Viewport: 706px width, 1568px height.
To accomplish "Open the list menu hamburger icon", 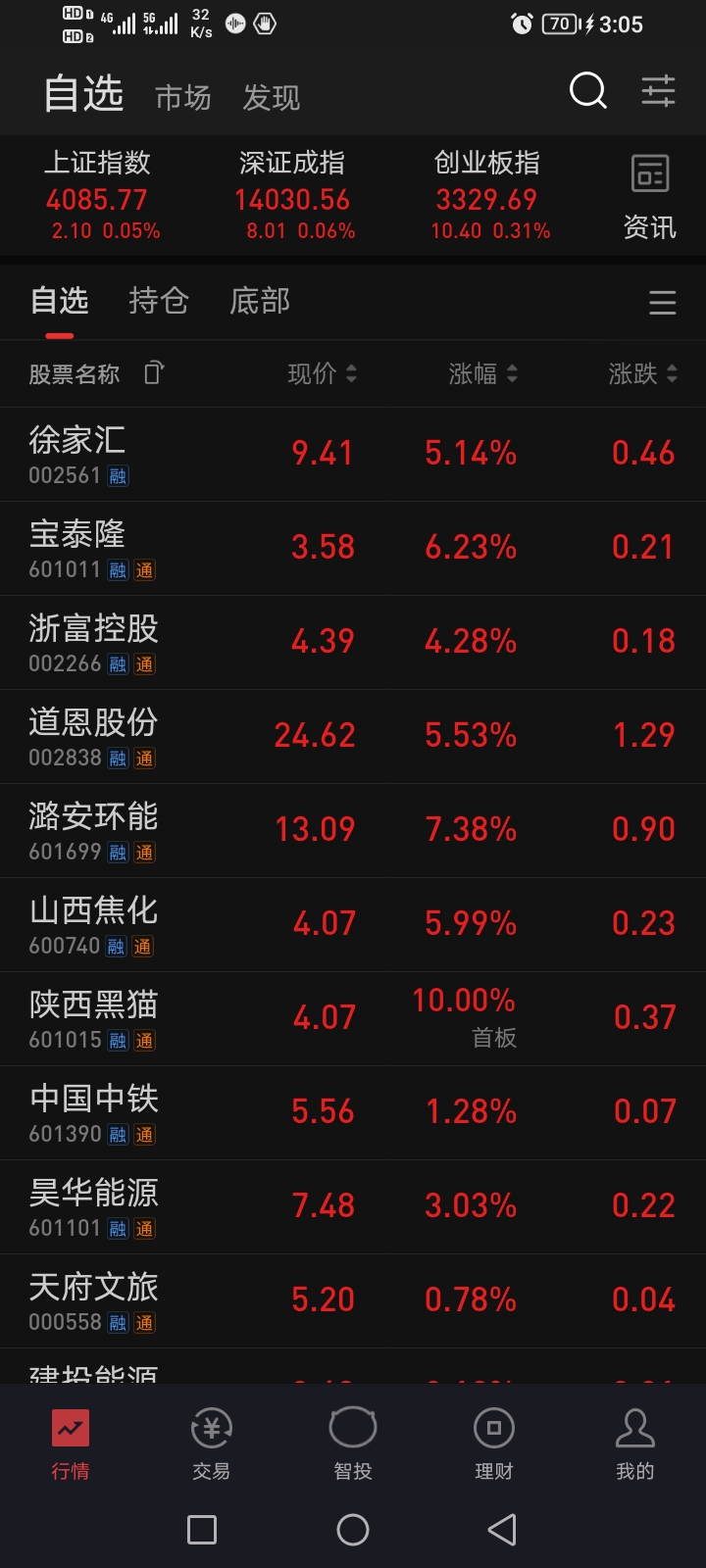I will (663, 303).
